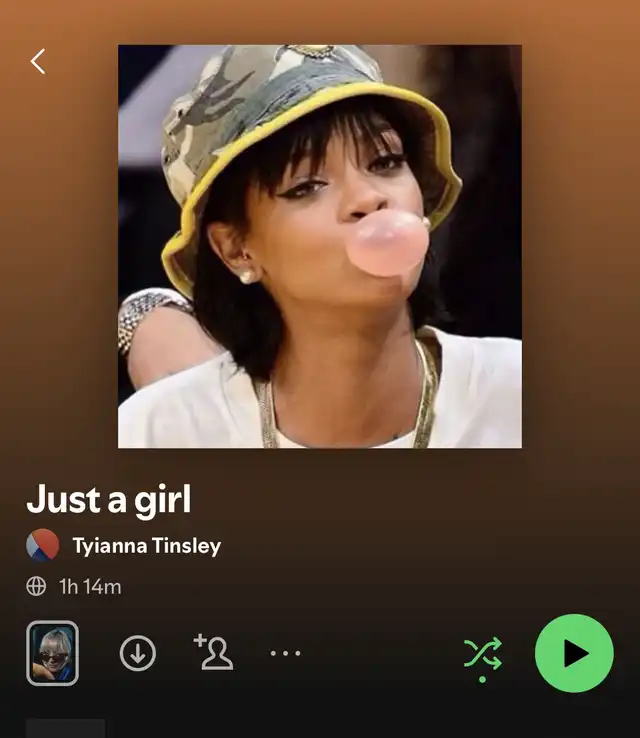Open Tyianna Tinsley's profile

tap(146, 546)
